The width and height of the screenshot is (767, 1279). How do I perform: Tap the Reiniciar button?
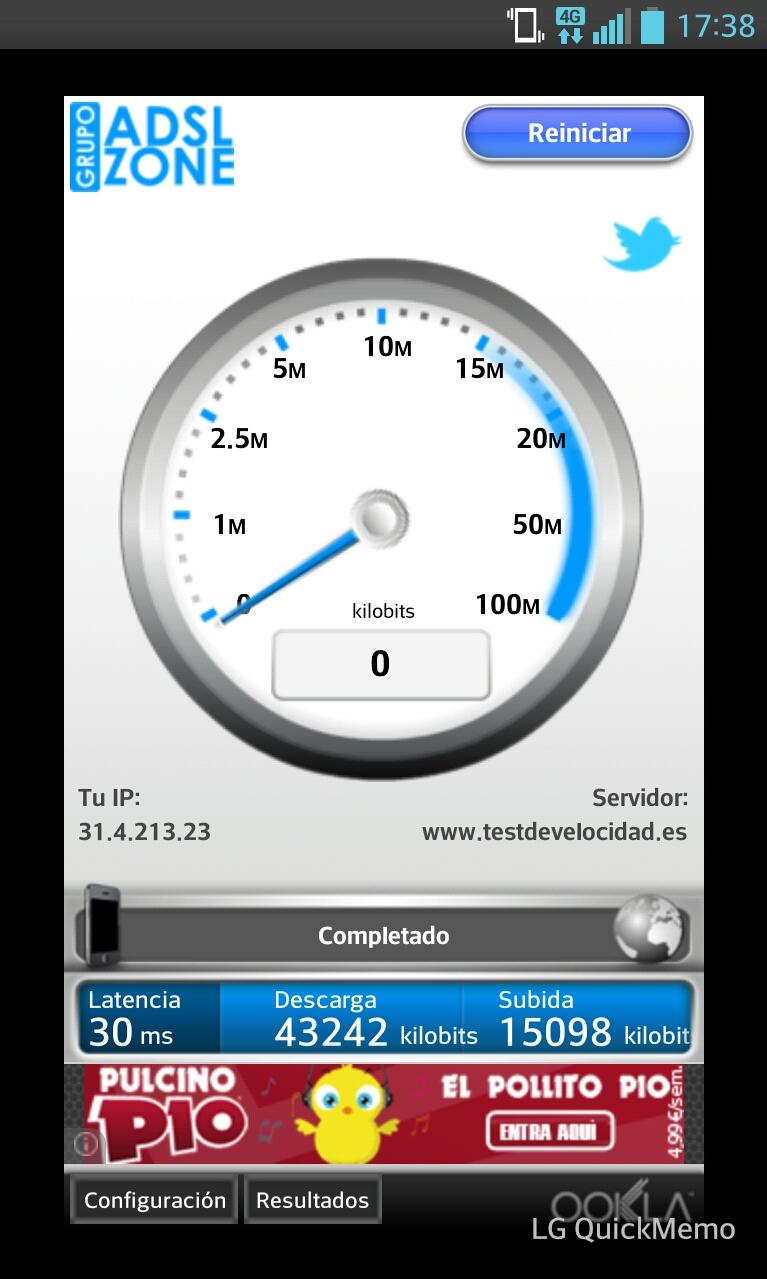(578, 134)
